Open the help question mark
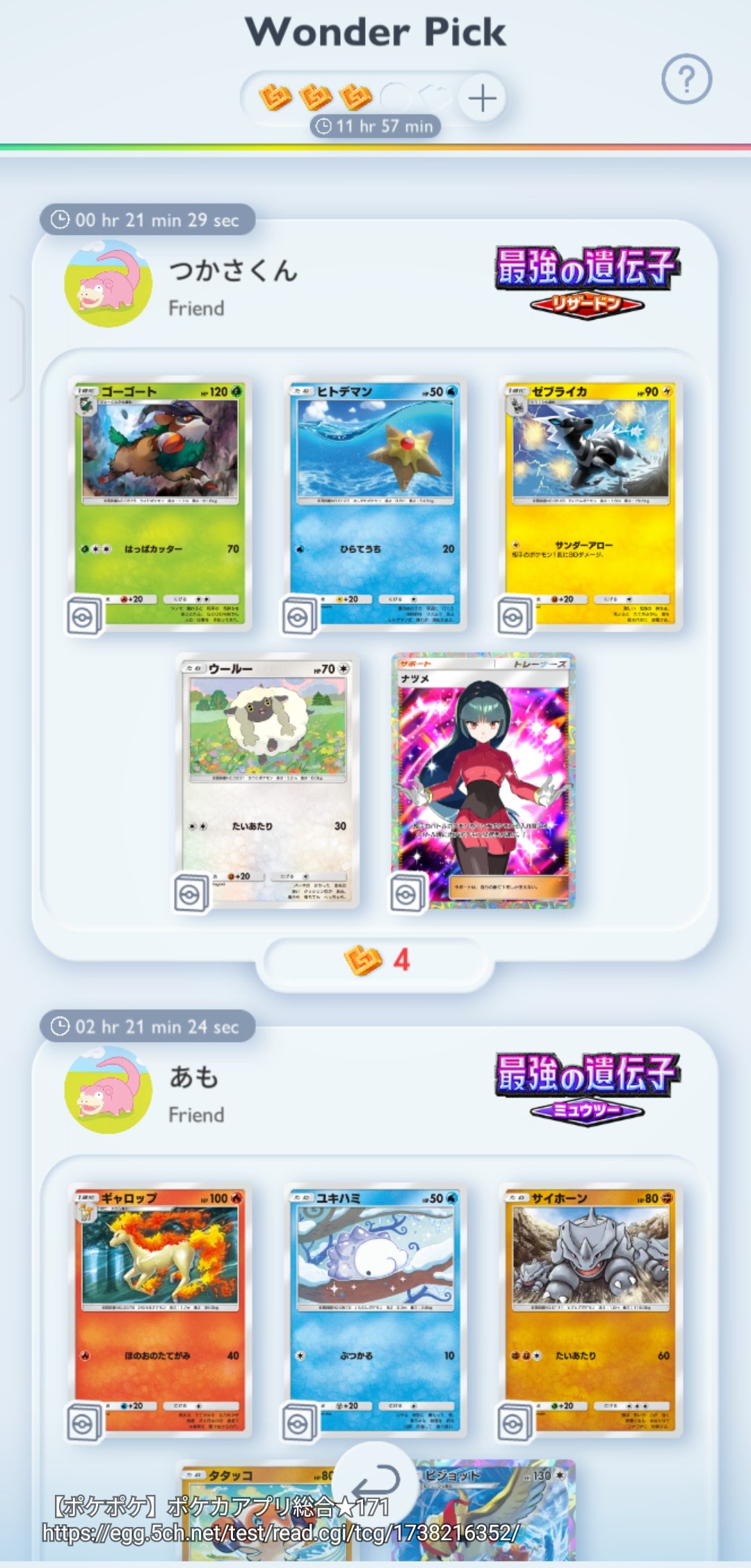This screenshot has width=751, height=1568. [x=686, y=79]
